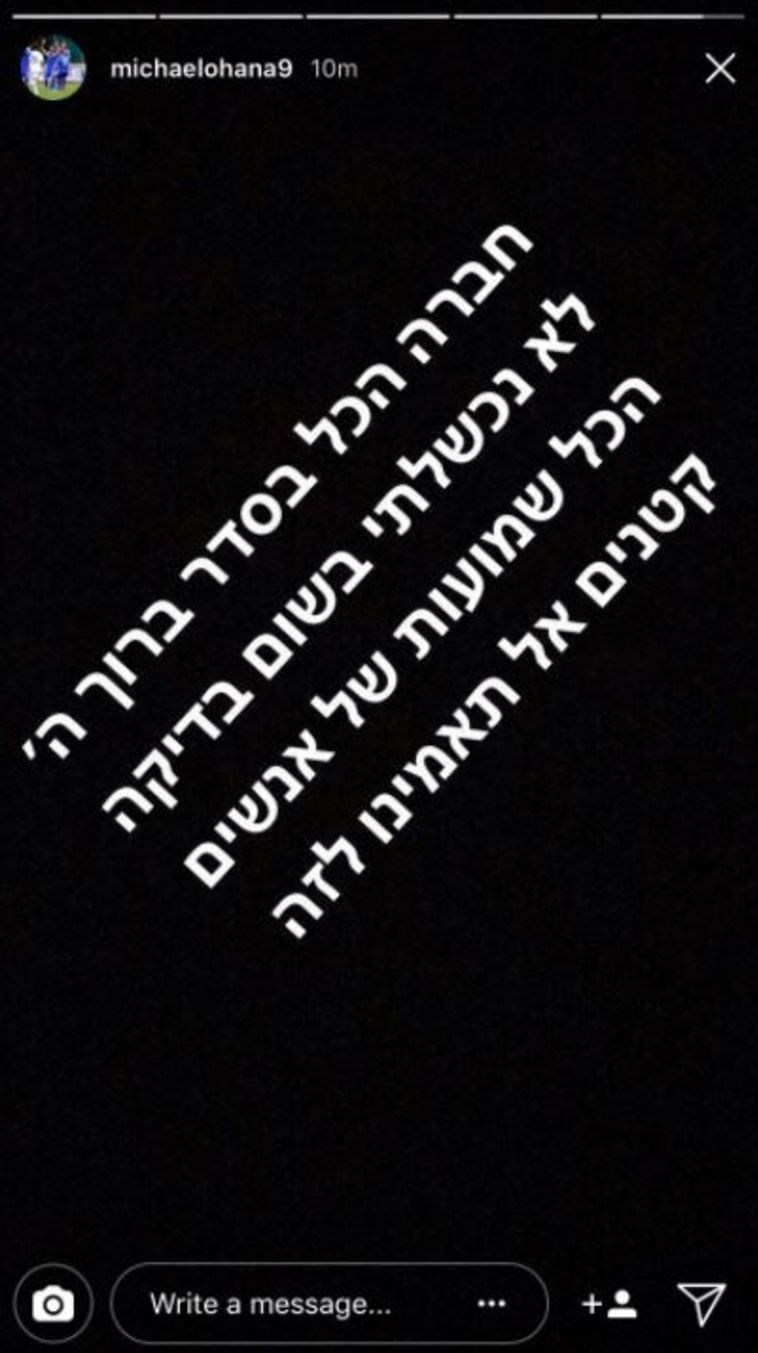Open michaelohana9's profile picture

53,68
